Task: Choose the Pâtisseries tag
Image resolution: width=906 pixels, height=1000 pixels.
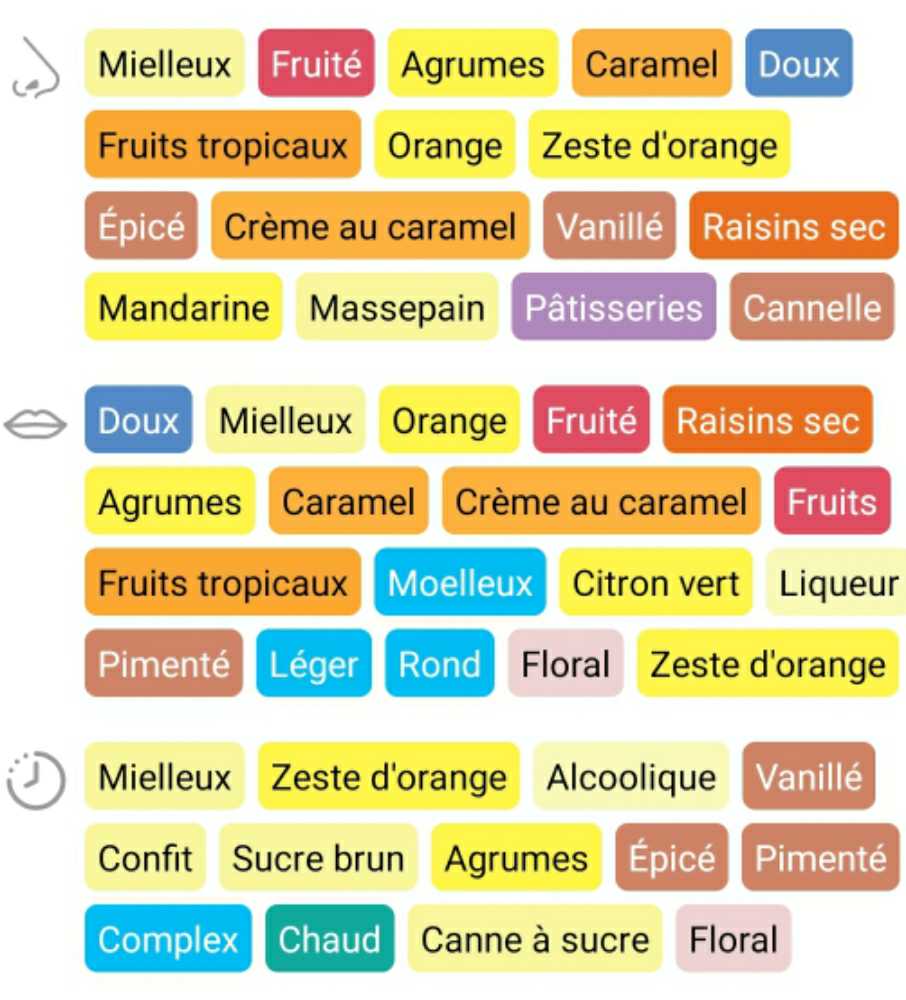Action: pyautogui.click(x=613, y=307)
